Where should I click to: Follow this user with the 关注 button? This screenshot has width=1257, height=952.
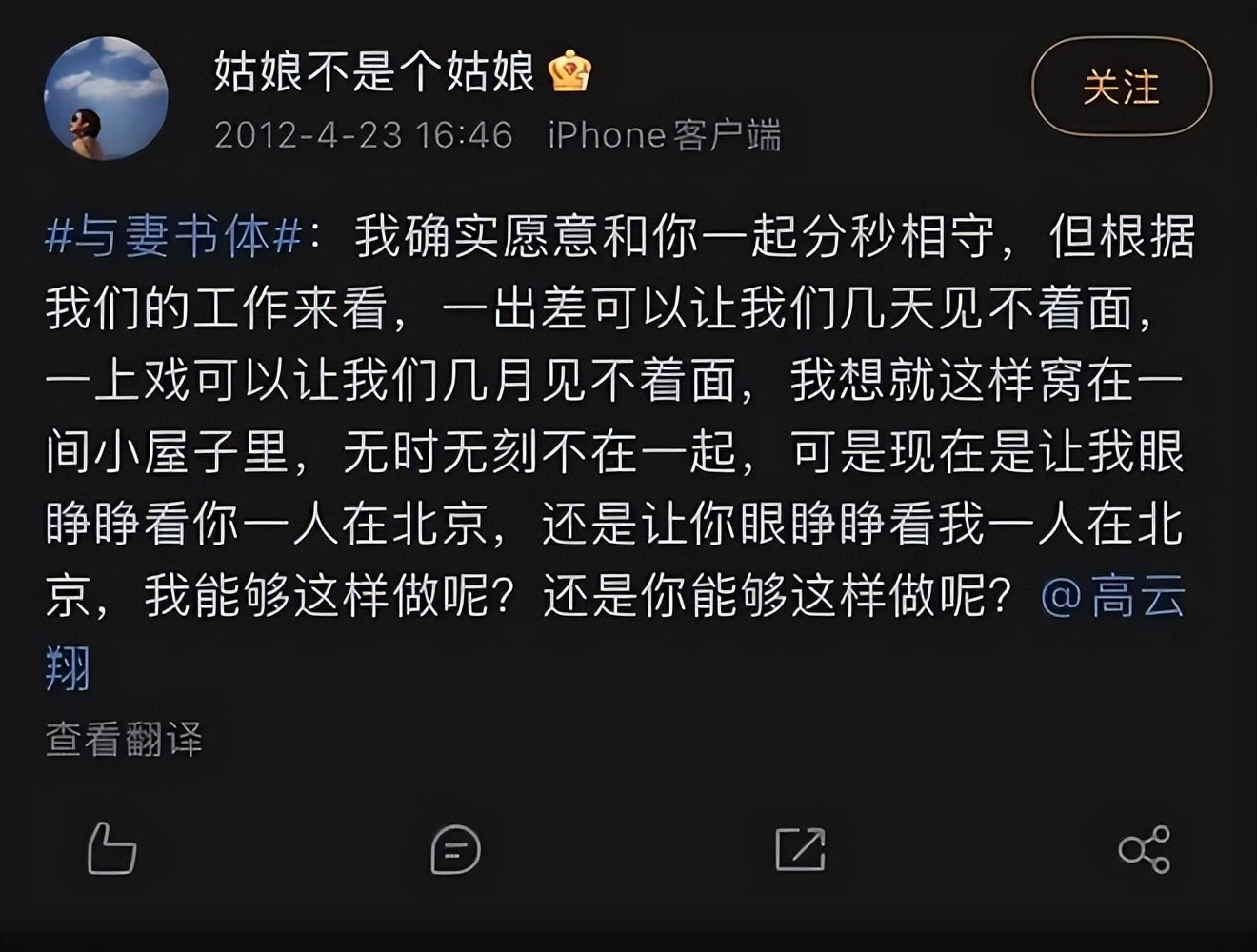coord(1121,87)
